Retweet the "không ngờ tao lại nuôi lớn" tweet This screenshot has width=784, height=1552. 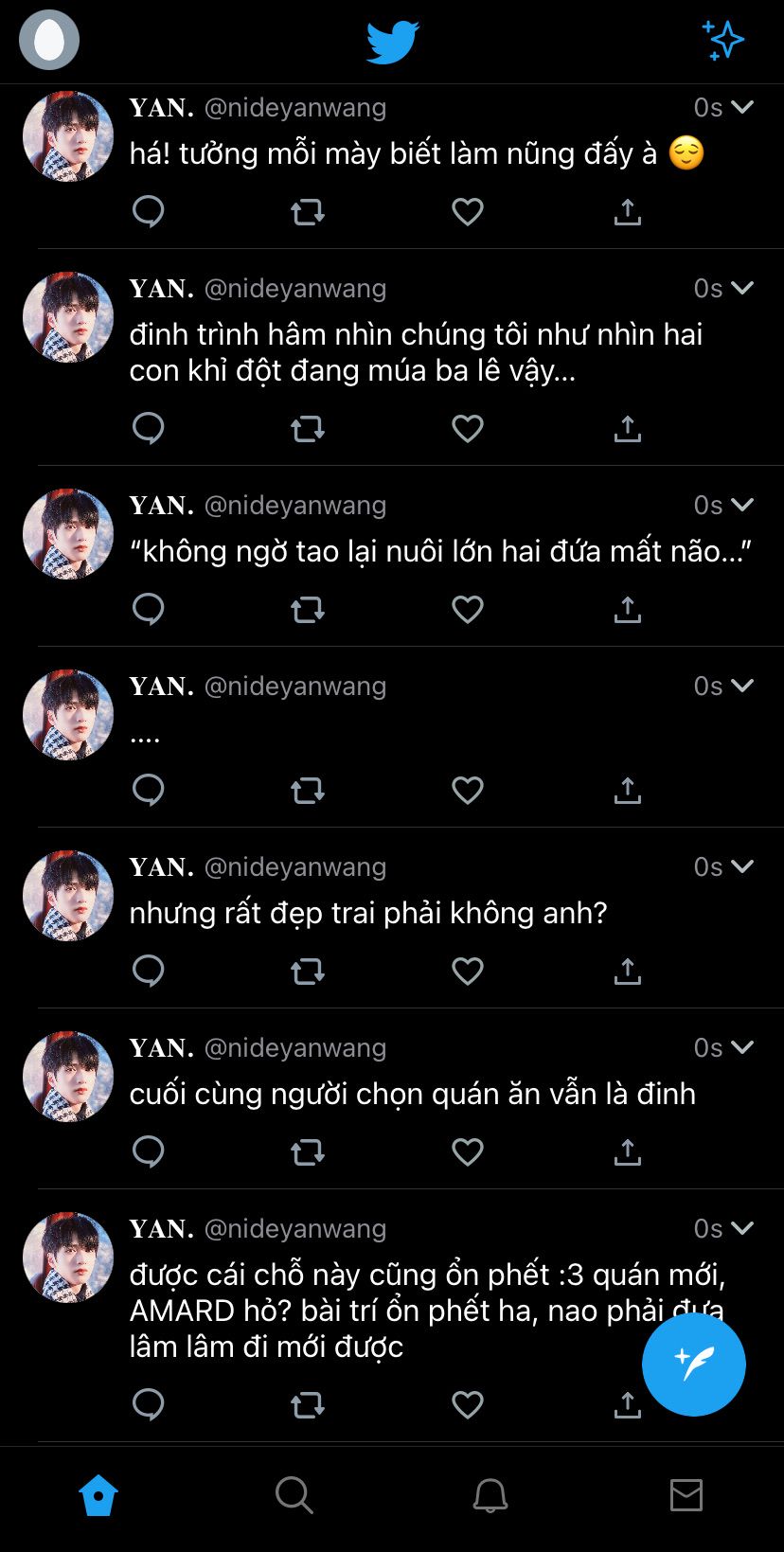(308, 610)
